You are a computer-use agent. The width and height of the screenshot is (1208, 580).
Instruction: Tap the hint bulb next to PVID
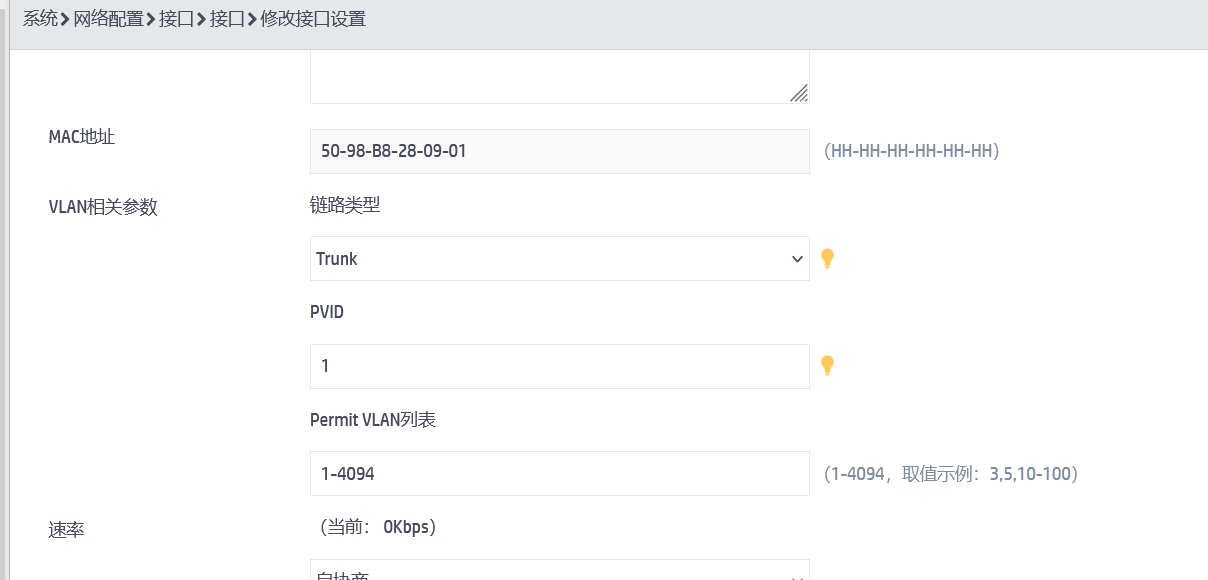tap(827, 366)
